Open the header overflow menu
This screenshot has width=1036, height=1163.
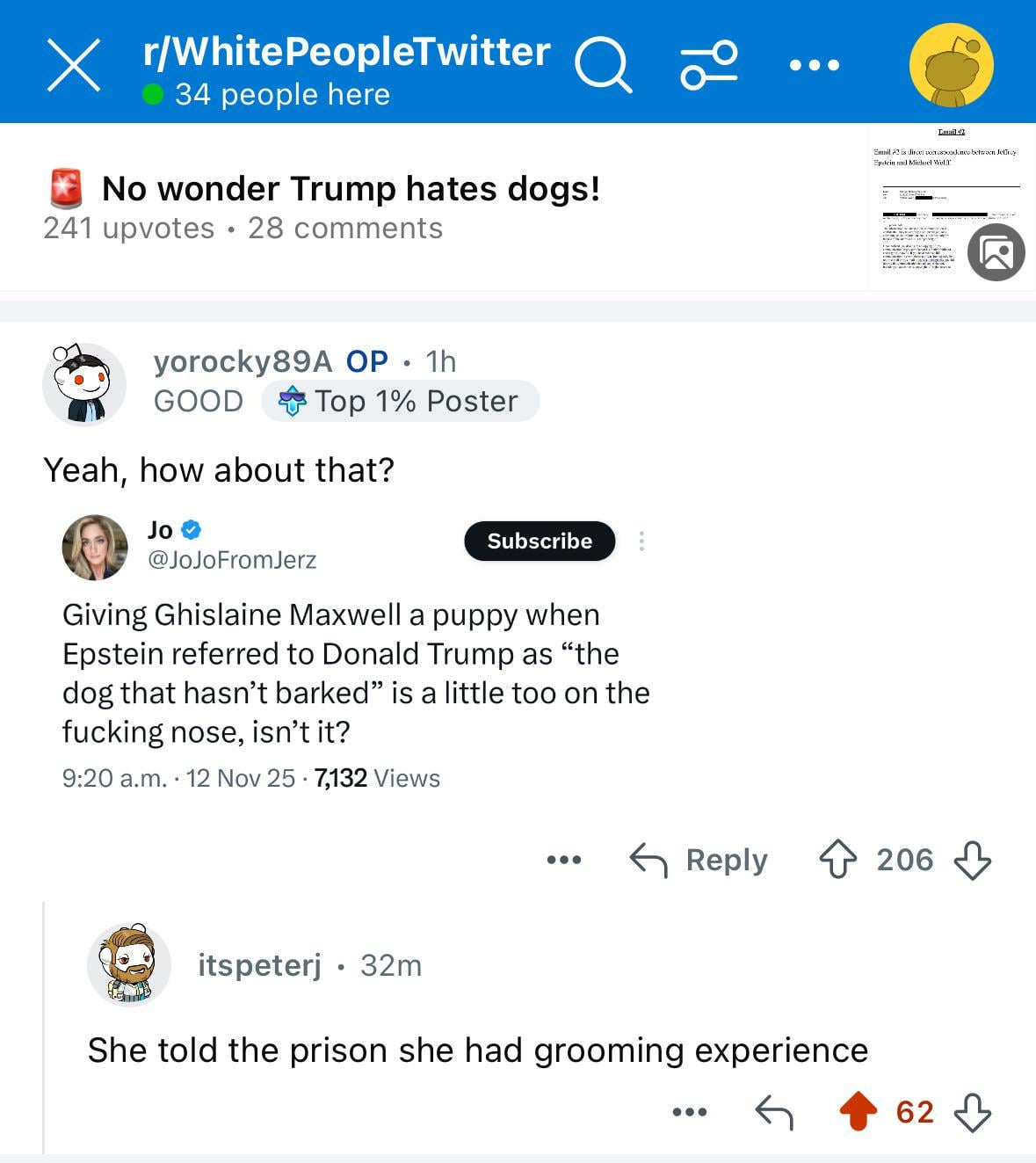(x=814, y=65)
